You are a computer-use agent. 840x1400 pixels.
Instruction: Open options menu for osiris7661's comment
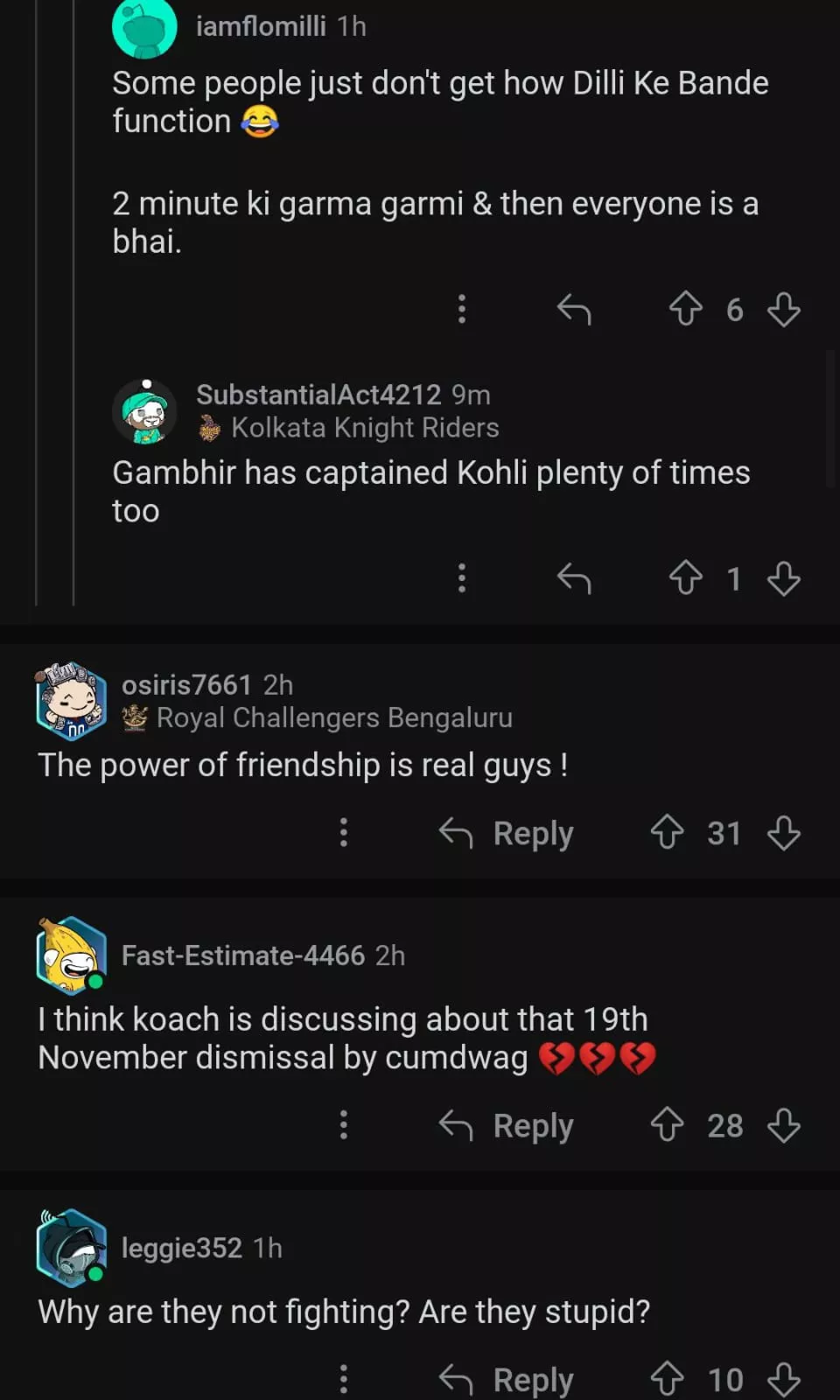pos(344,832)
